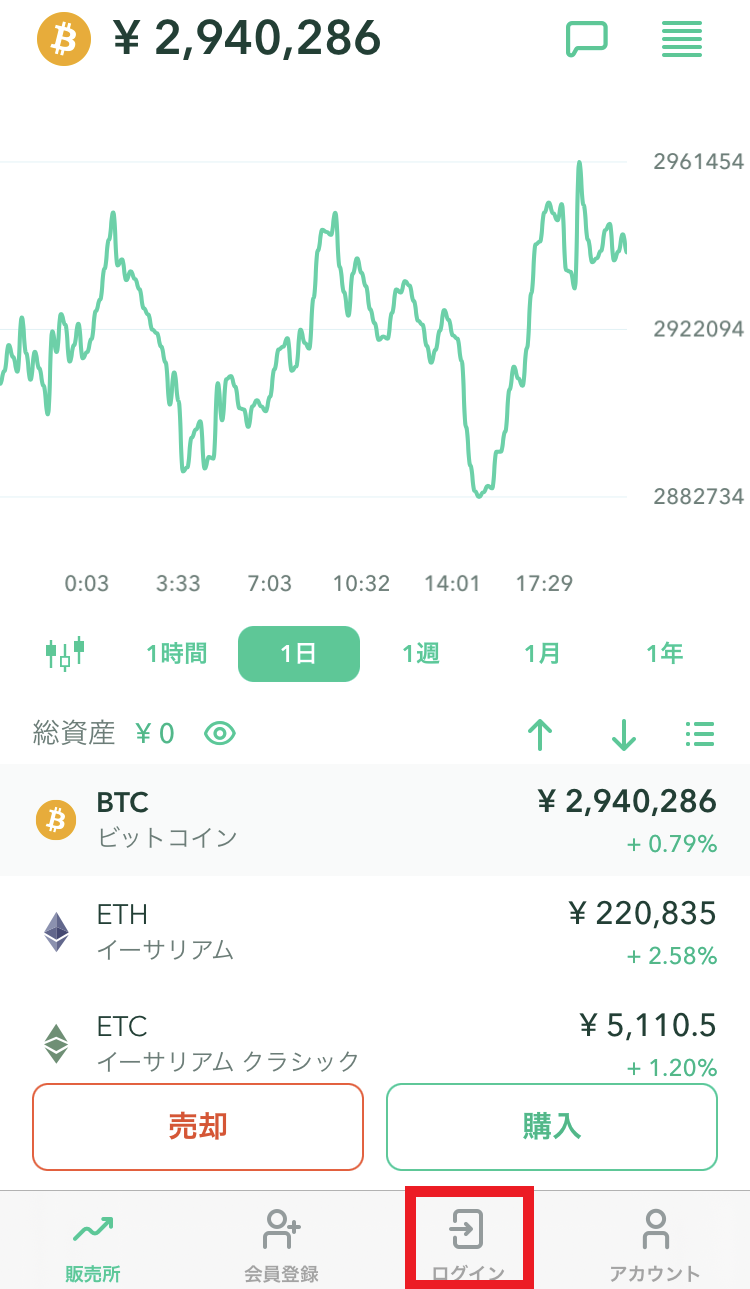Open the chat speech bubble icon
Screen dimensions: 750x1289
(587, 39)
